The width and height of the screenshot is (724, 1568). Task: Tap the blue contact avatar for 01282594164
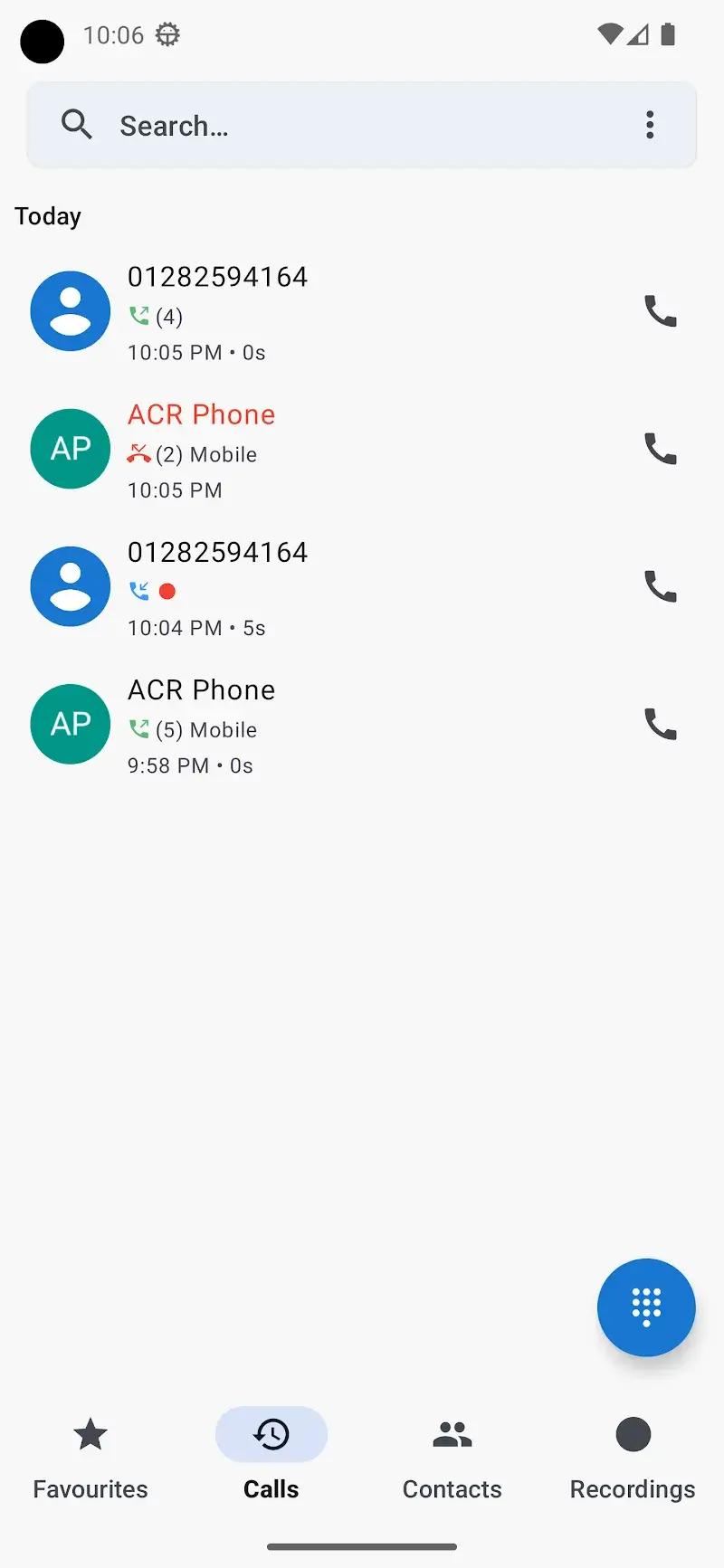70,310
